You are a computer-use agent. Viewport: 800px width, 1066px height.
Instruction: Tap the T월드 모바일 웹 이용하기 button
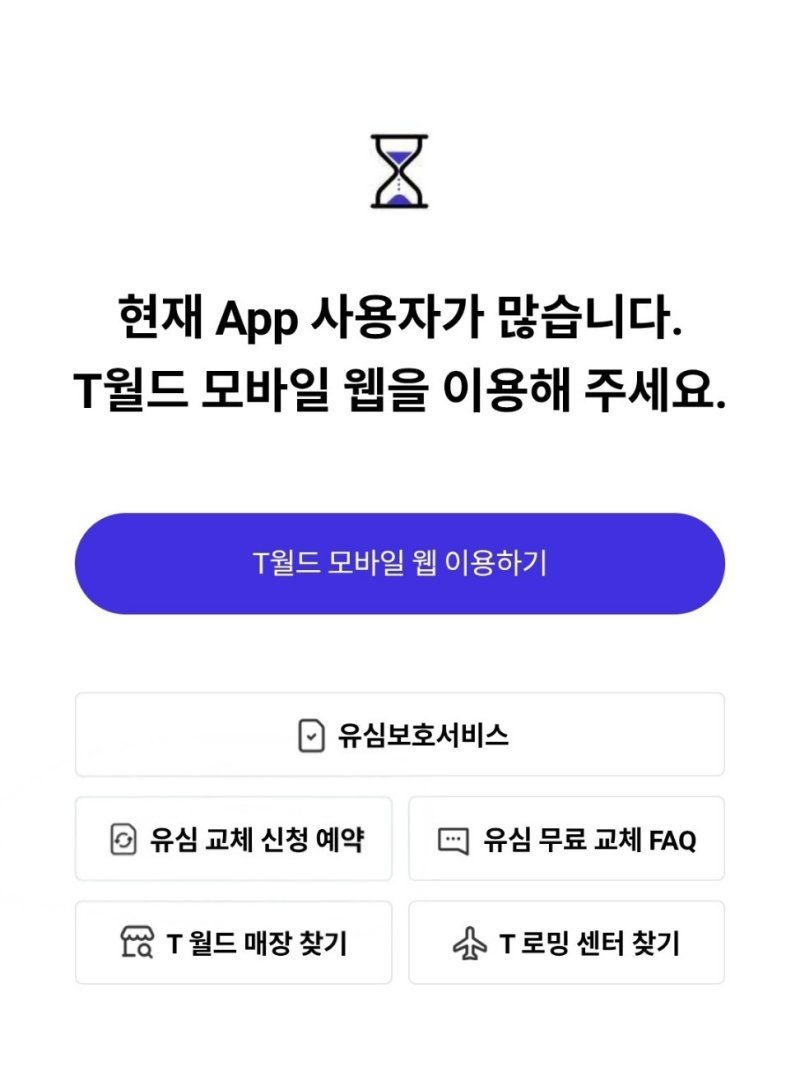pyautogui.click(x=399, y=563)
